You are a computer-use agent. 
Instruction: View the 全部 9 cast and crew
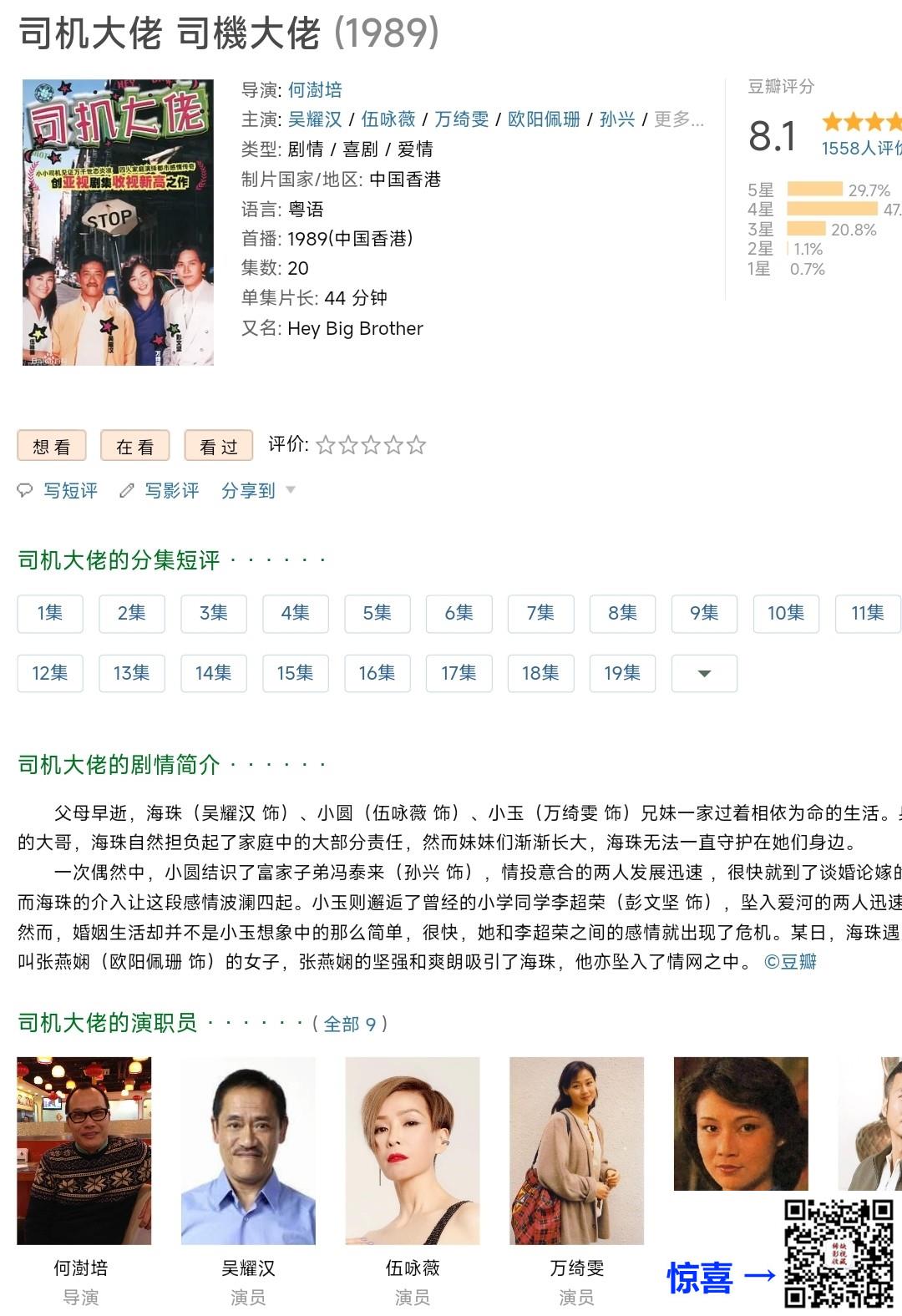click(350, 1024)
